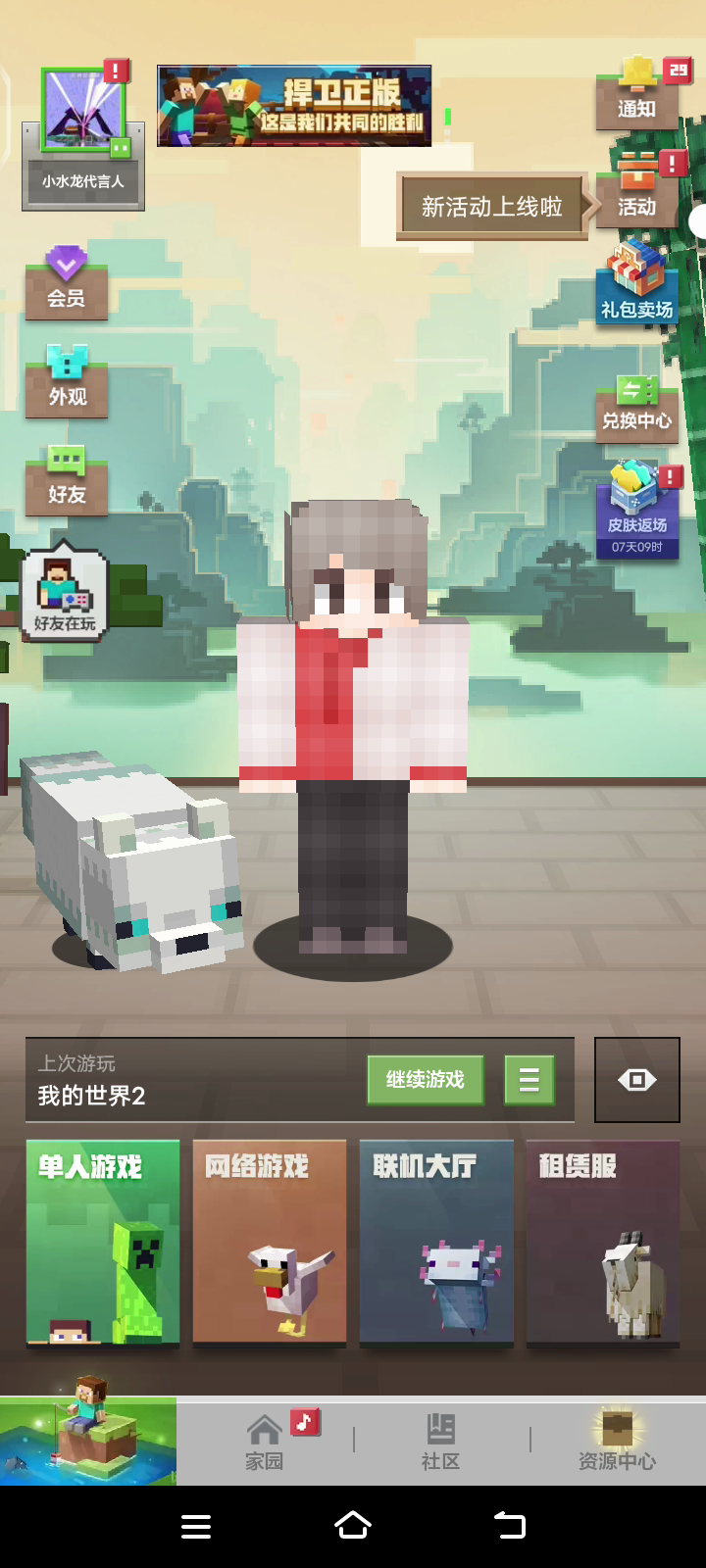Switch to the 资源中心 tab
706x1568 pixels.
point(618,1441)
